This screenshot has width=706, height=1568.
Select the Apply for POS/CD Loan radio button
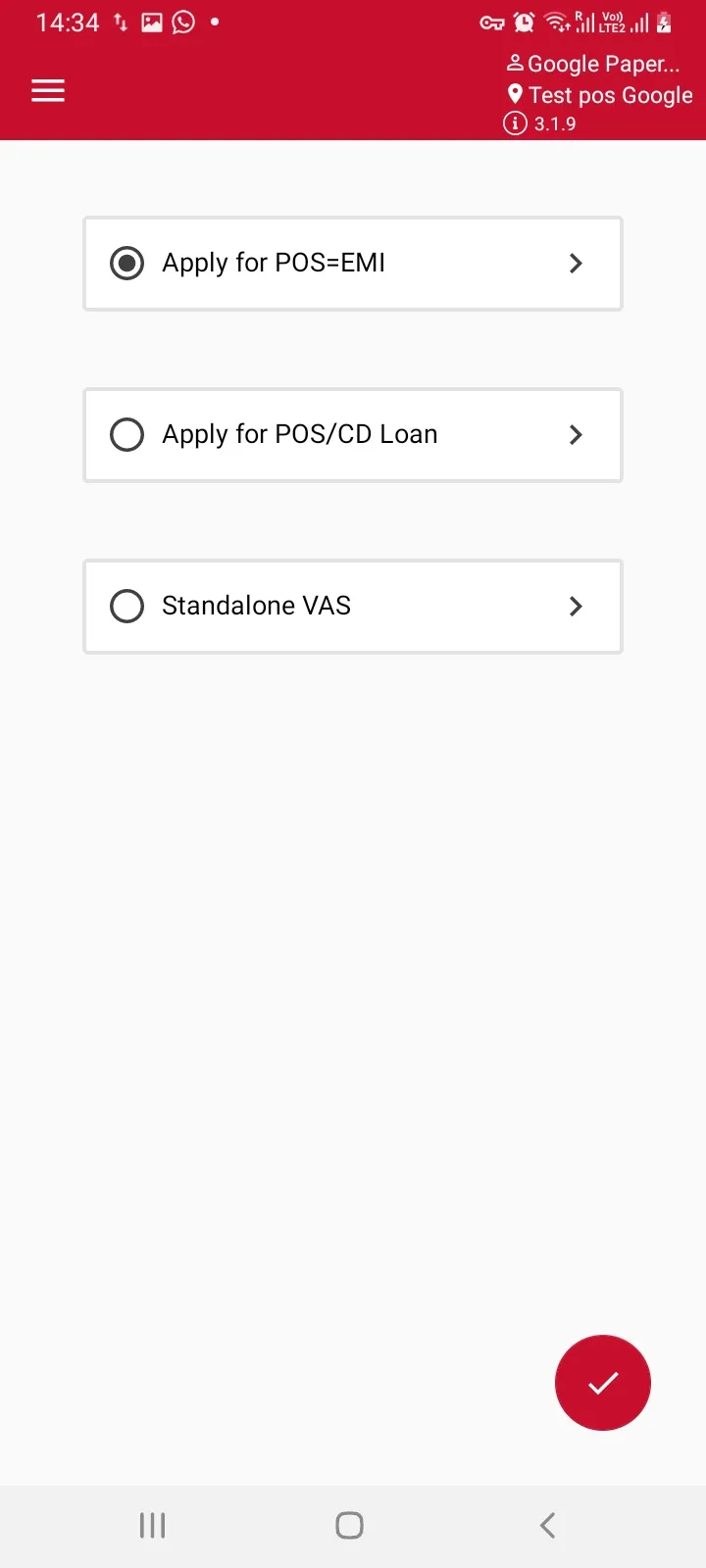pos(126,434)
